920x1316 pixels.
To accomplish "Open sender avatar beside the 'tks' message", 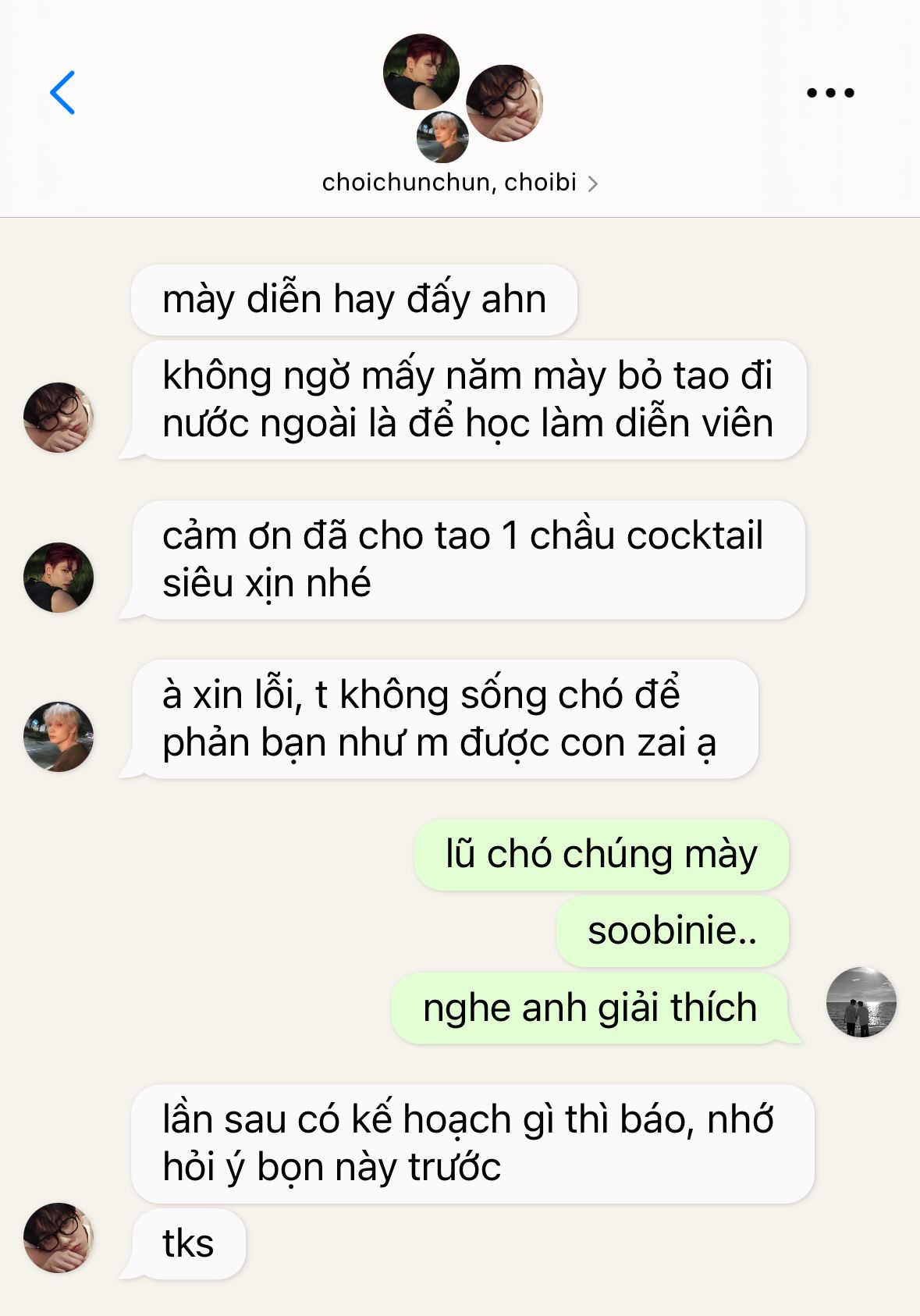I will tap(59, 1238).
